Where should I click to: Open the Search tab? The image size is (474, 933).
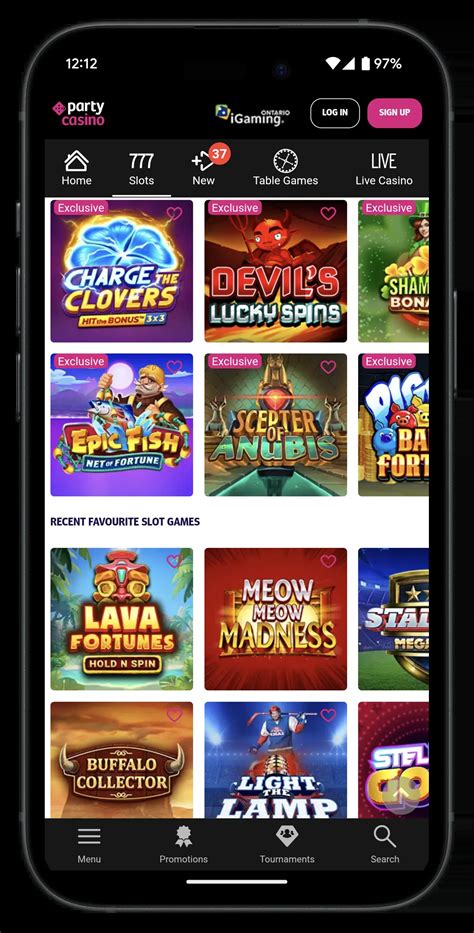click(385, 844)
